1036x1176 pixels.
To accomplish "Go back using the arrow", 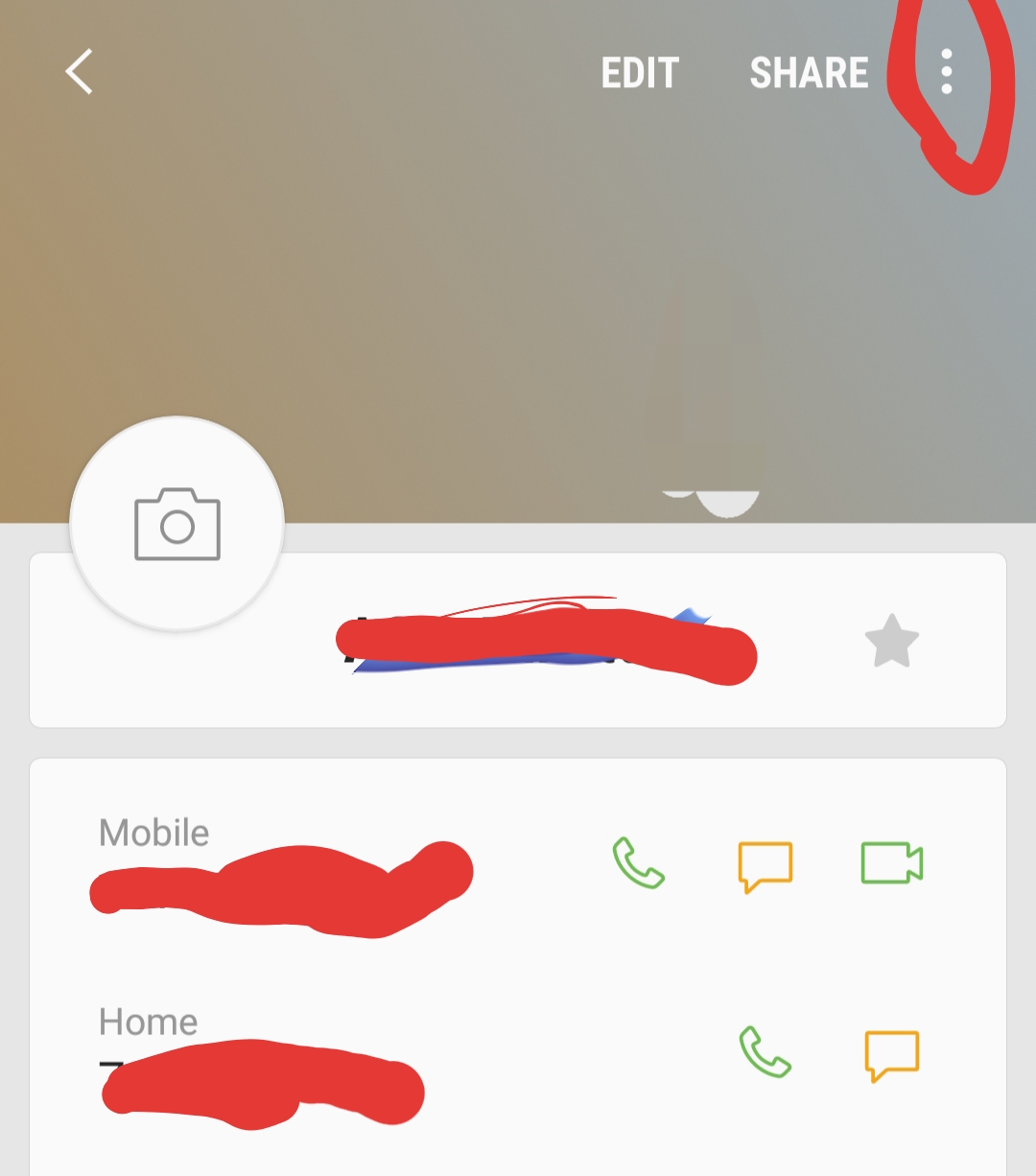I will pos(80,72).
